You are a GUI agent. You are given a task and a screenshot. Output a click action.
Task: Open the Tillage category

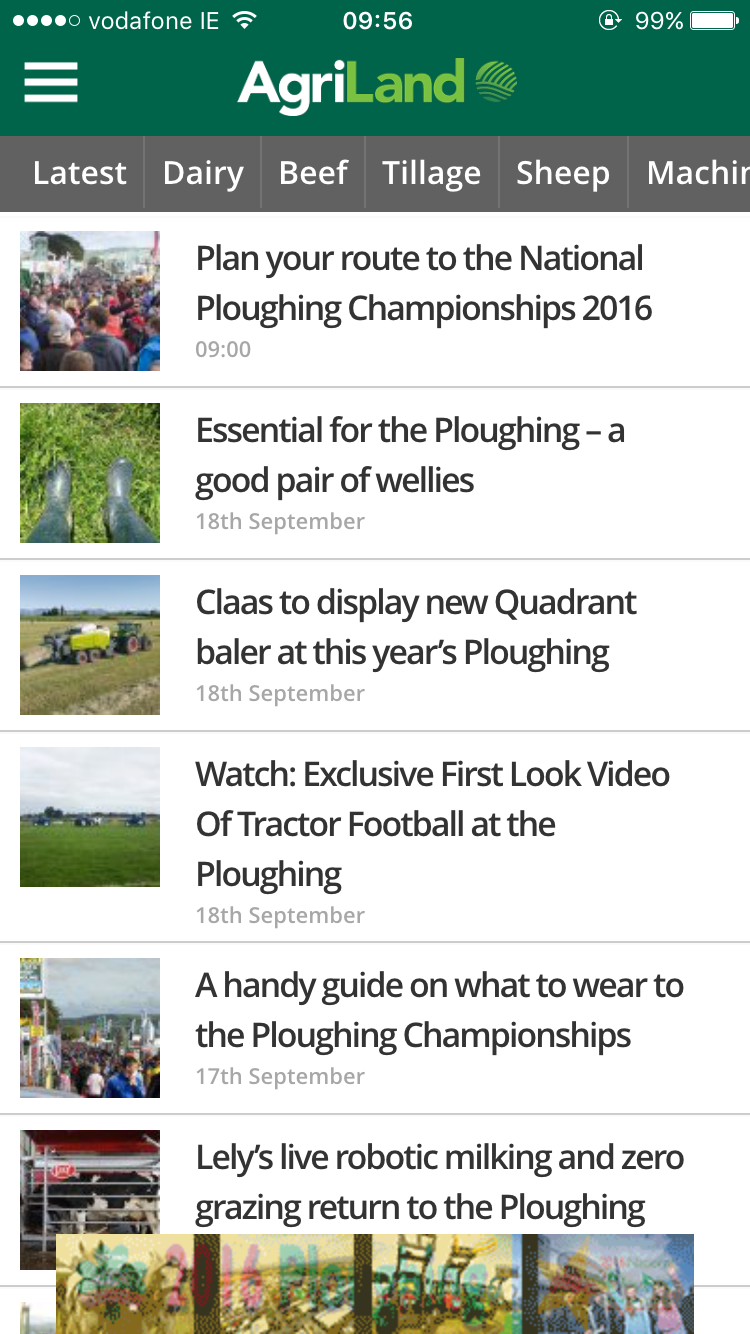coord(431,173)
